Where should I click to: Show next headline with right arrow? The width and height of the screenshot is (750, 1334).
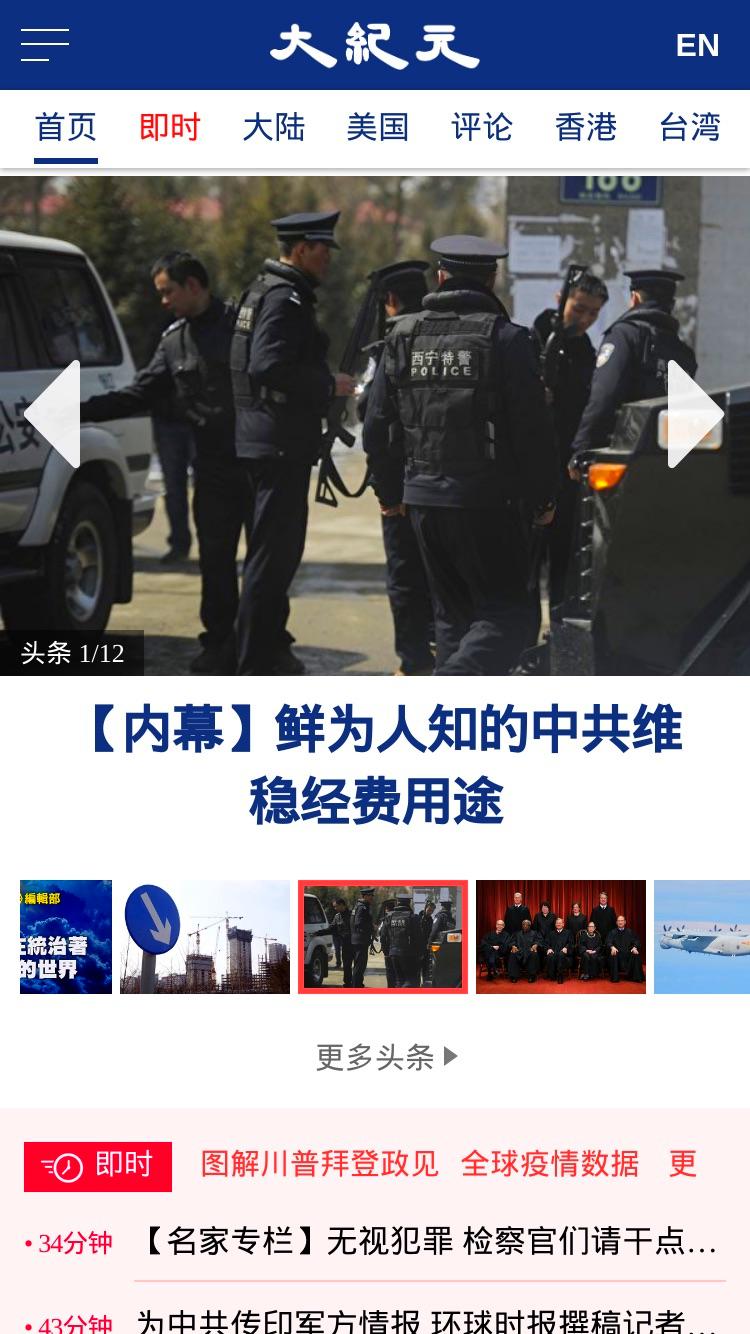click(696, 414)
